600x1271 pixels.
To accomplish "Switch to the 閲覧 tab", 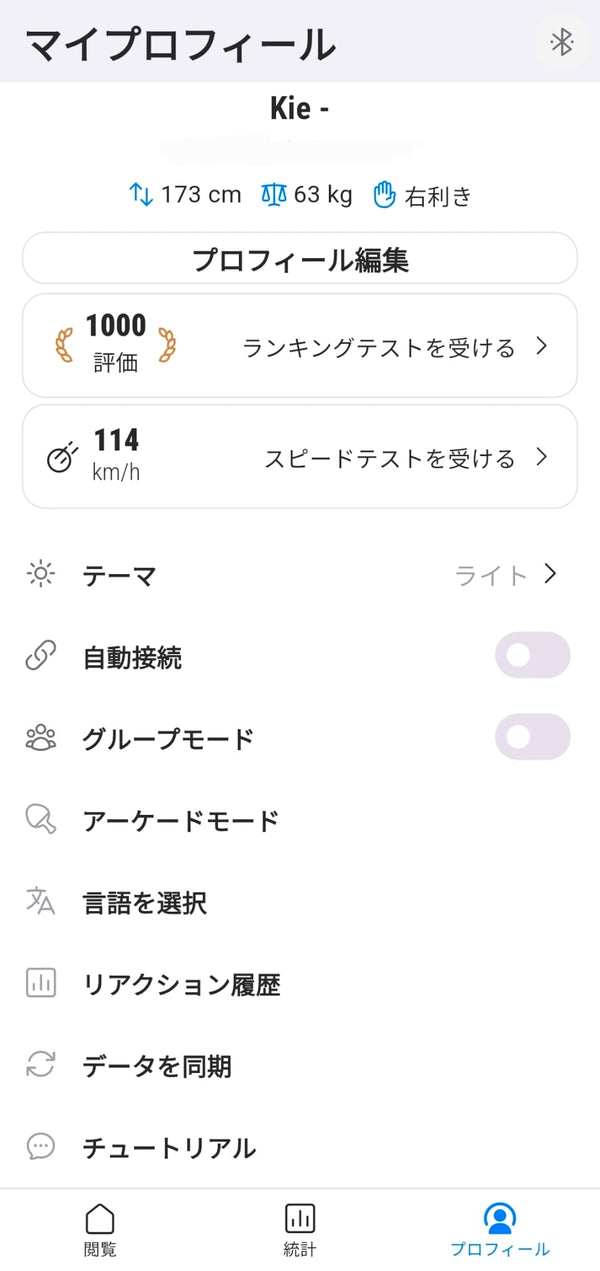I will coord(100,1230).
